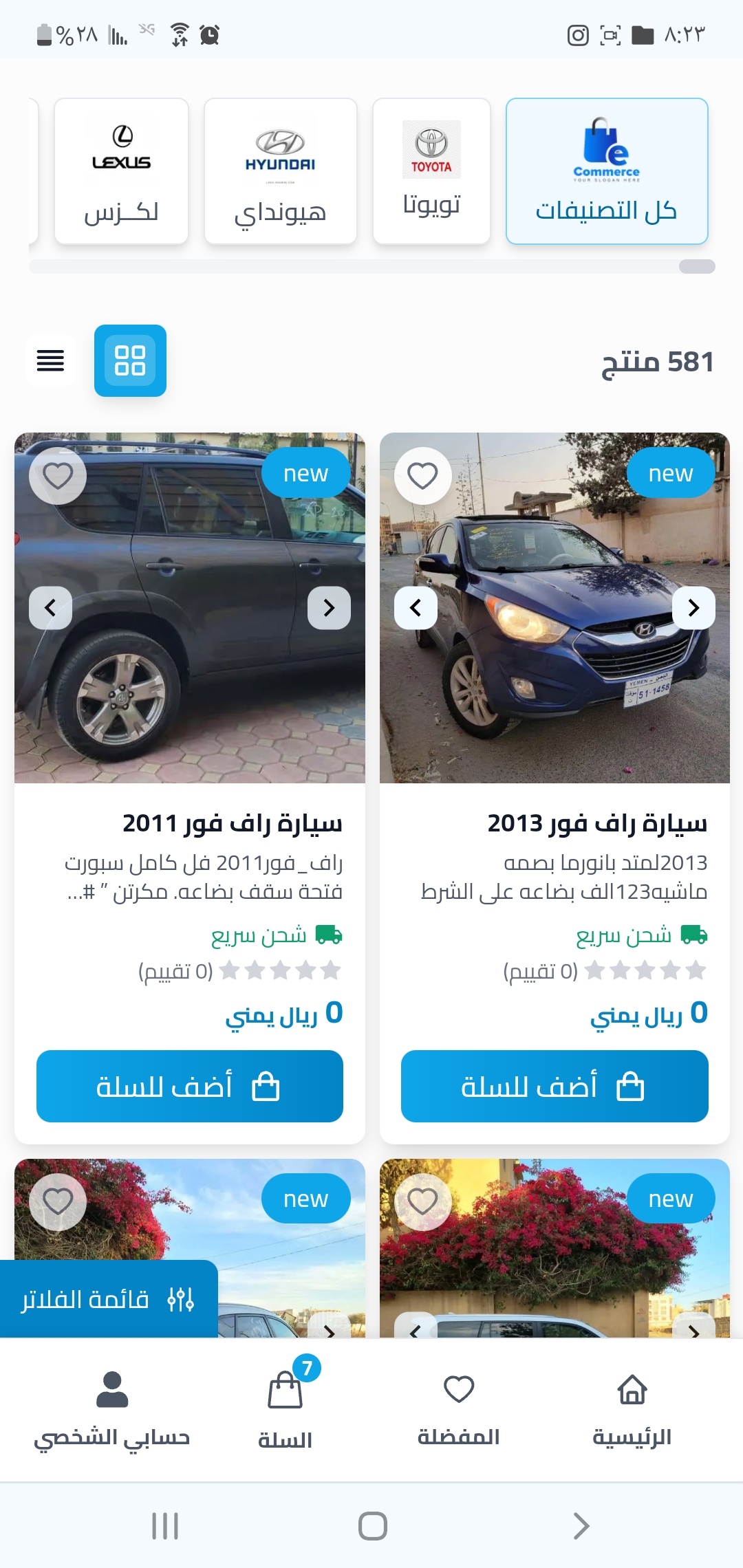The width and height of the screenshot is (743, 1568).
Task: Show next photo of راف فور 2011
Action: tap(329, 608)
